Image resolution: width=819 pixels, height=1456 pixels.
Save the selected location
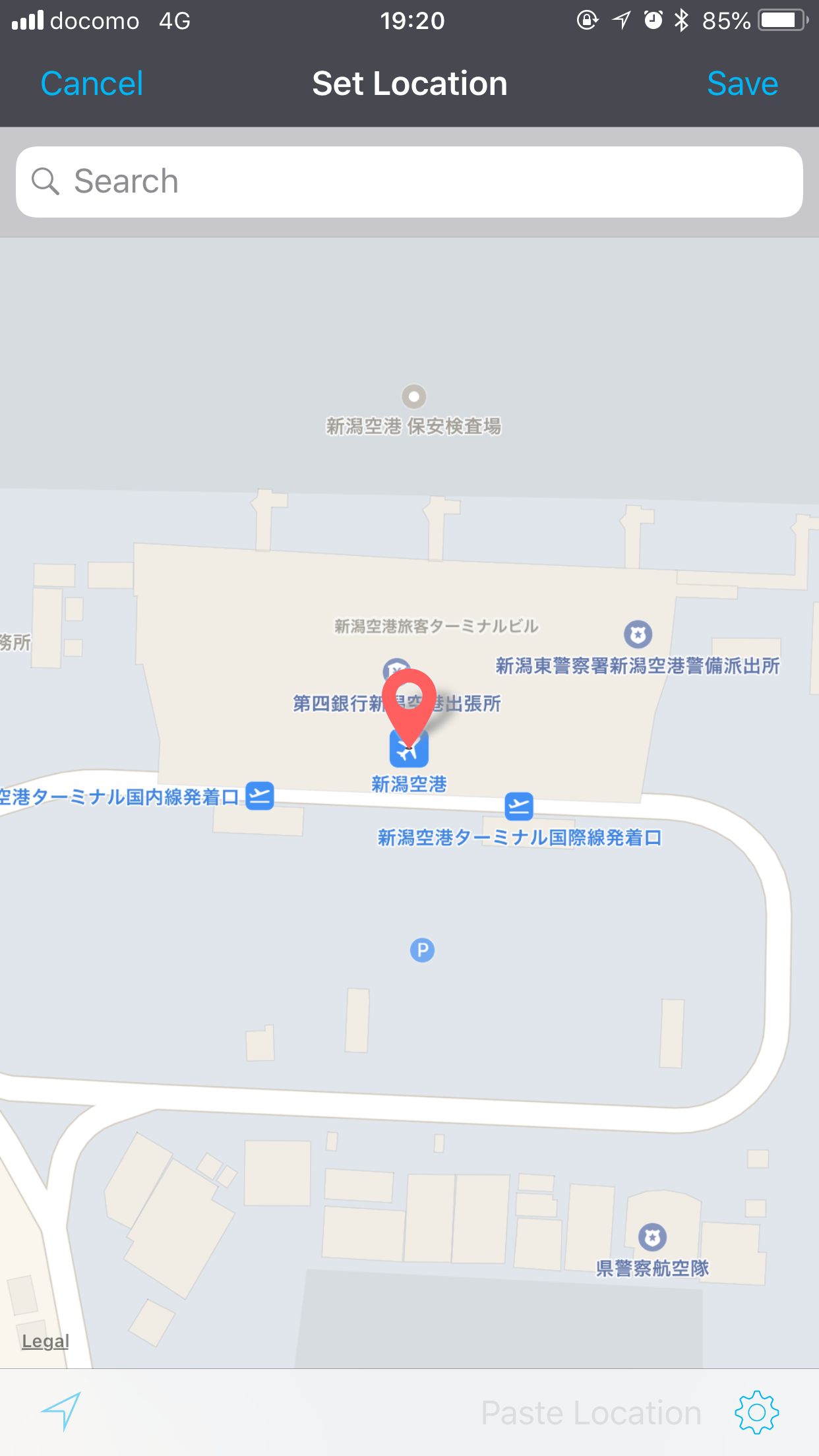(x=742, y=84)
